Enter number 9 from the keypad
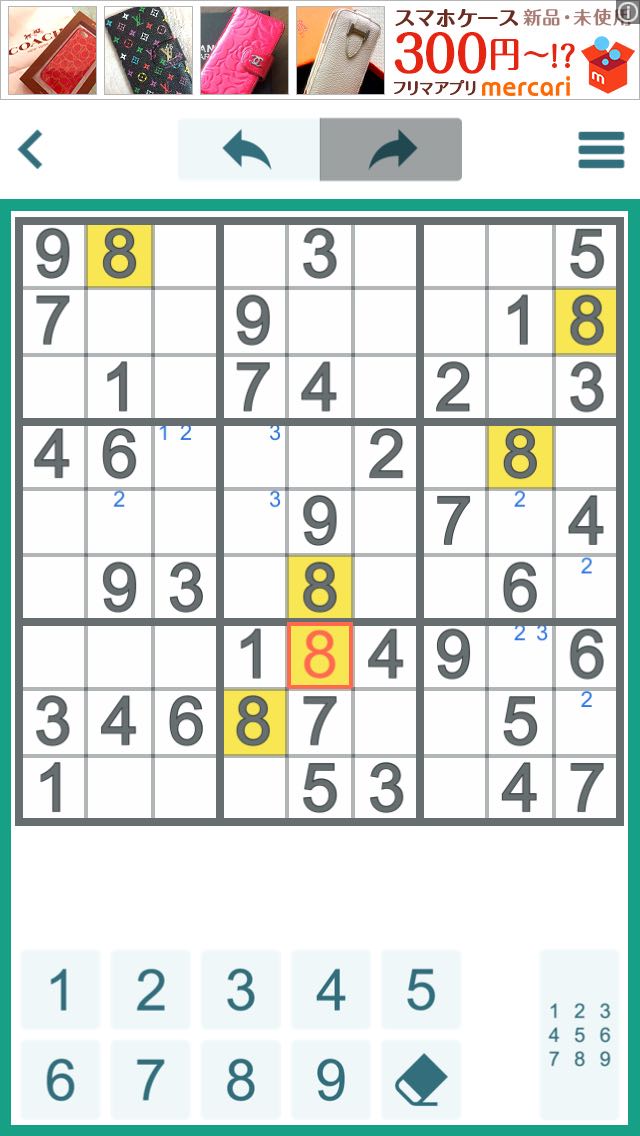The width and height of the screenshot is (640, 1136). point(331,1080)
